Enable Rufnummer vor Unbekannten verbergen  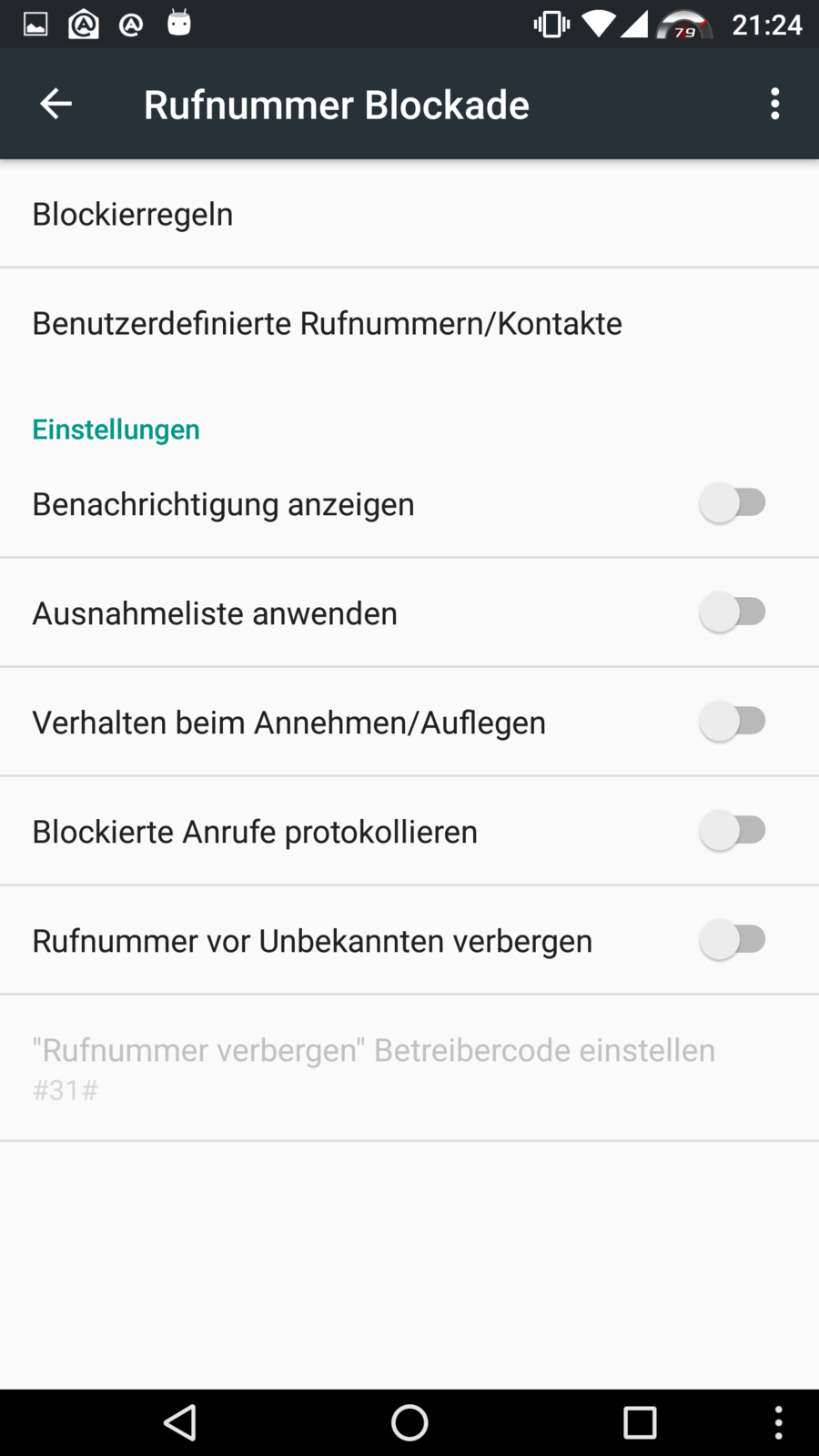(733, 940)
